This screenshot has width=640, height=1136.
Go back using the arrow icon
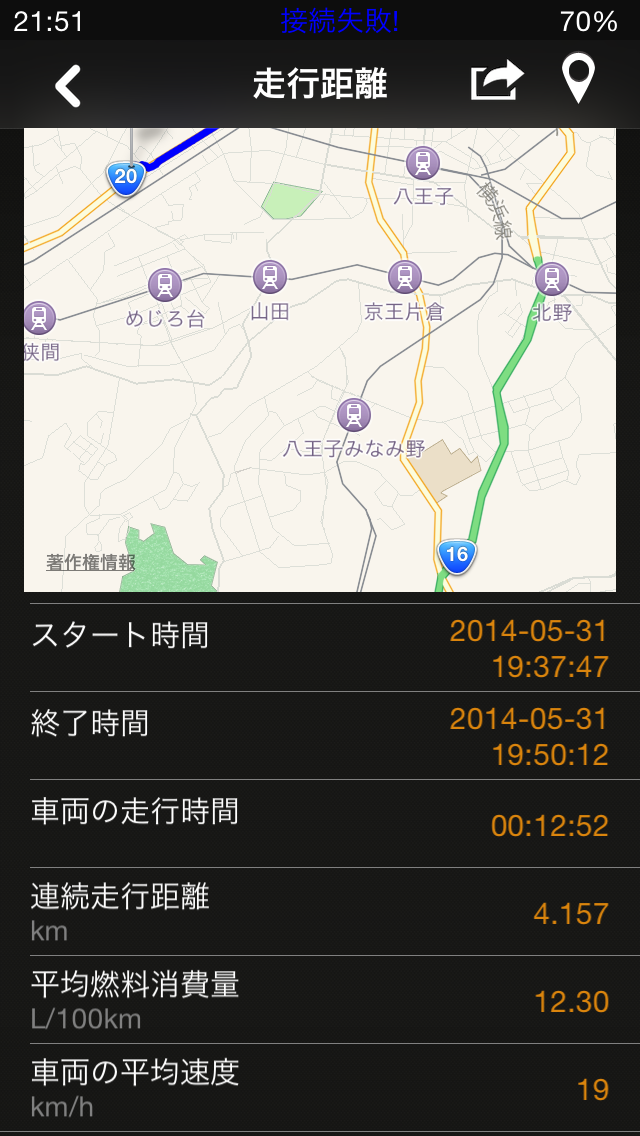coord(68,86)
